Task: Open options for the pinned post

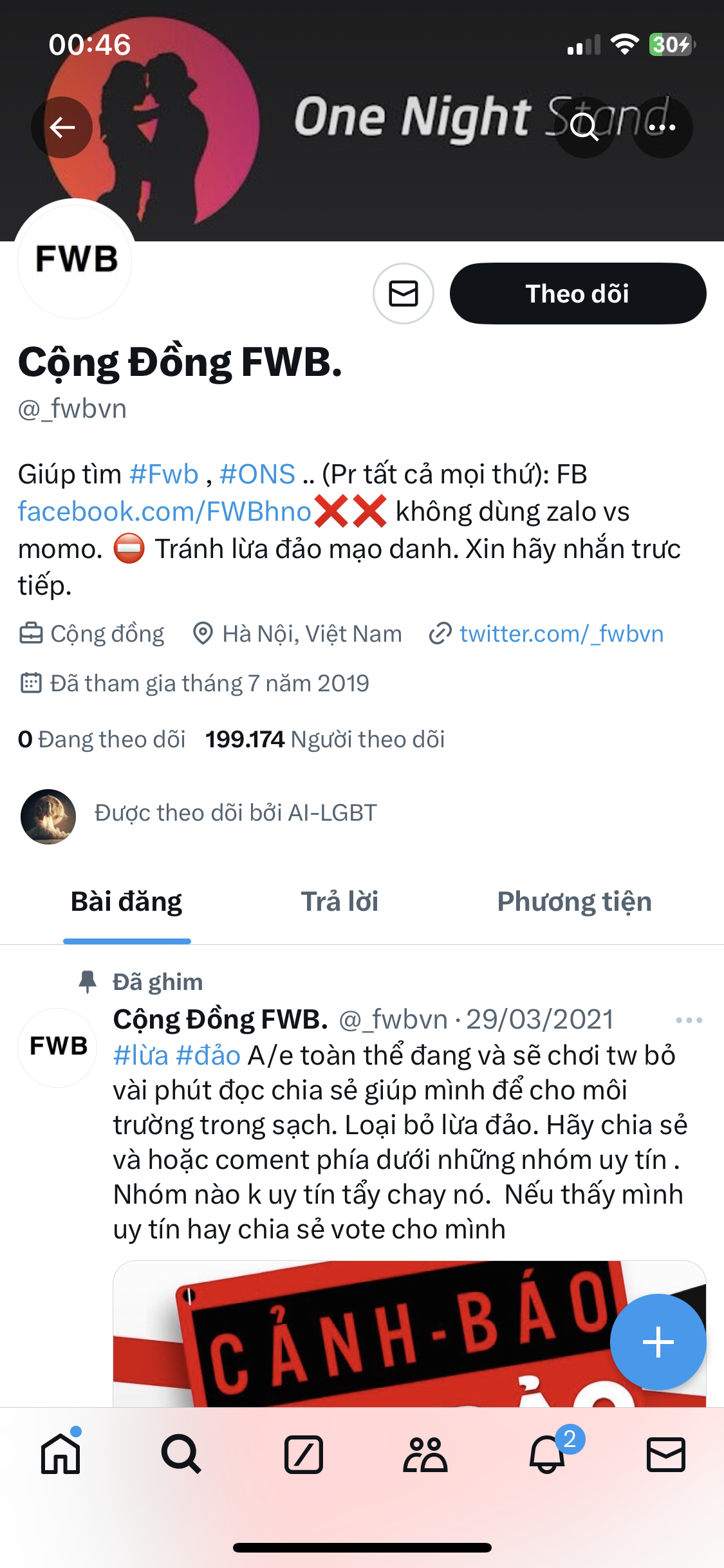Action: coord(689,1020)
